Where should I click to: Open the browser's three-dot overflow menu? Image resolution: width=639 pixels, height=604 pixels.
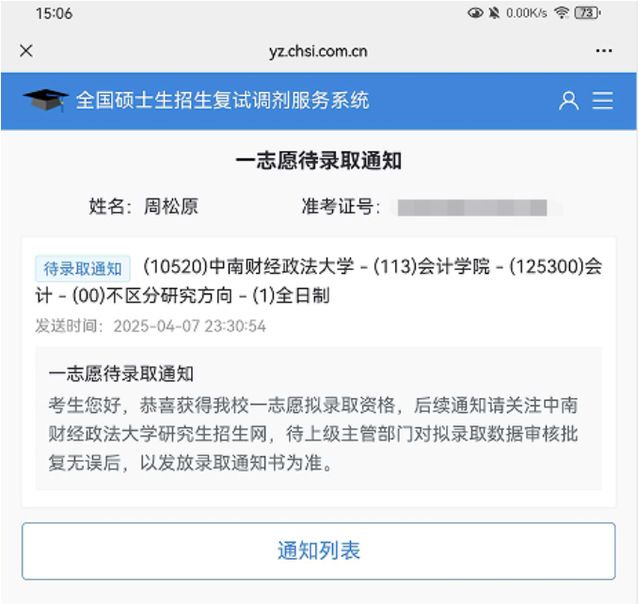(603, 51)
